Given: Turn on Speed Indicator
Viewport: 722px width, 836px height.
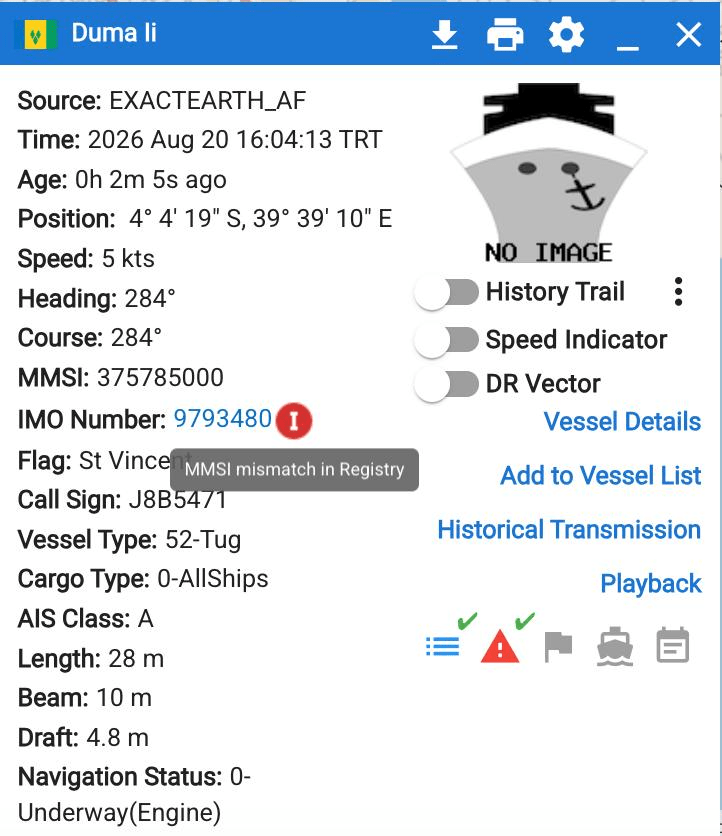Looking at the screenshot, I should click(x=447, y=341).
